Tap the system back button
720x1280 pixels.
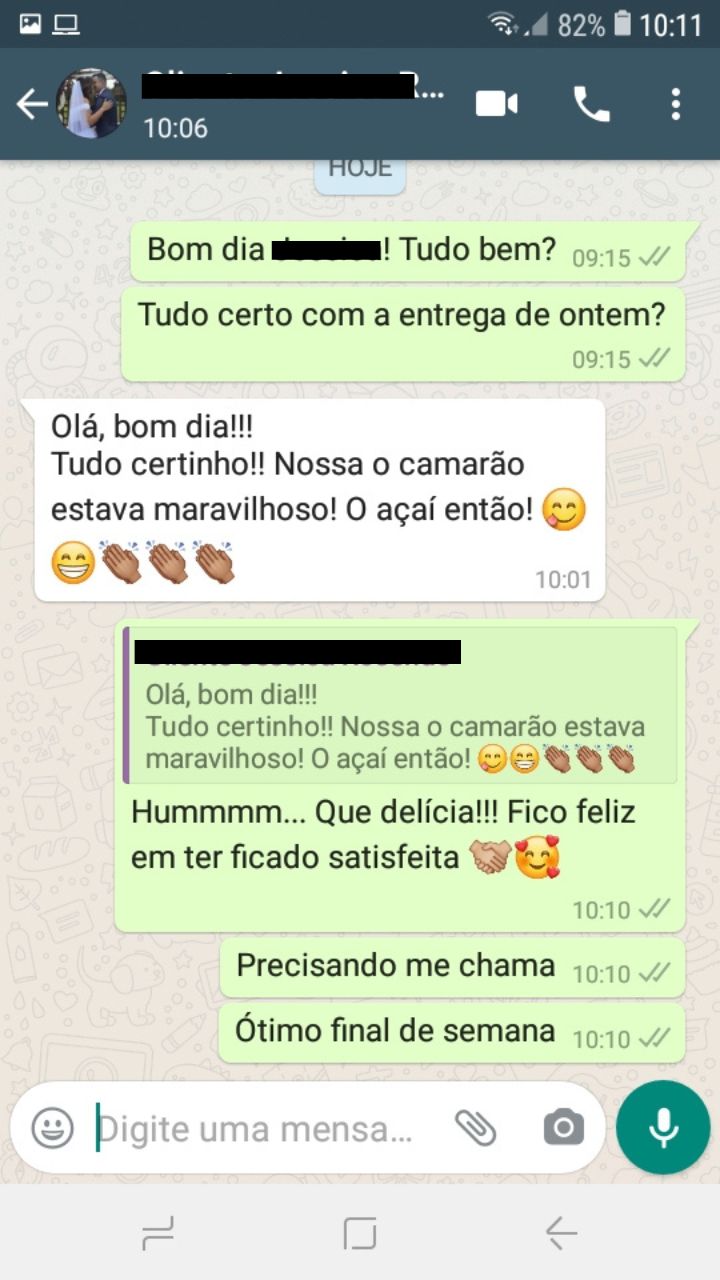561,1233
